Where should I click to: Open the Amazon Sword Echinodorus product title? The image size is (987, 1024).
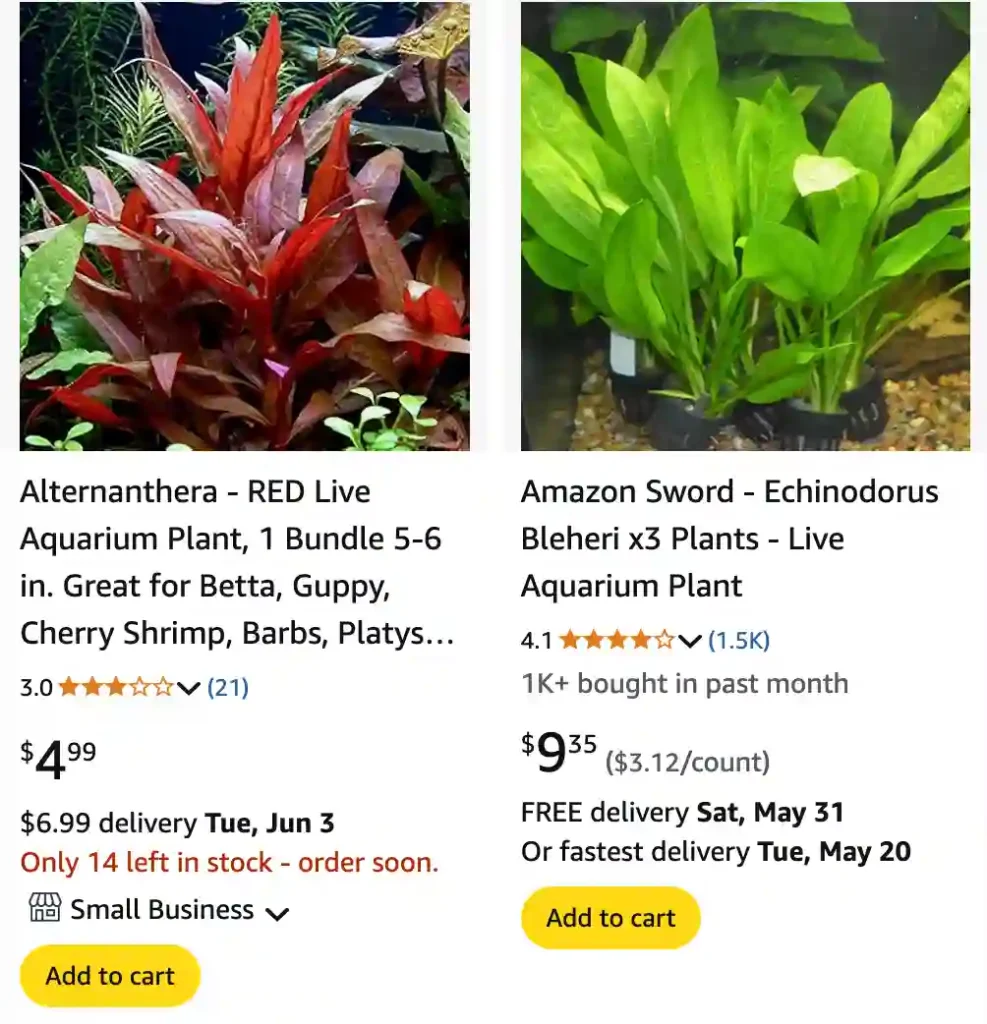pos(729,538)
